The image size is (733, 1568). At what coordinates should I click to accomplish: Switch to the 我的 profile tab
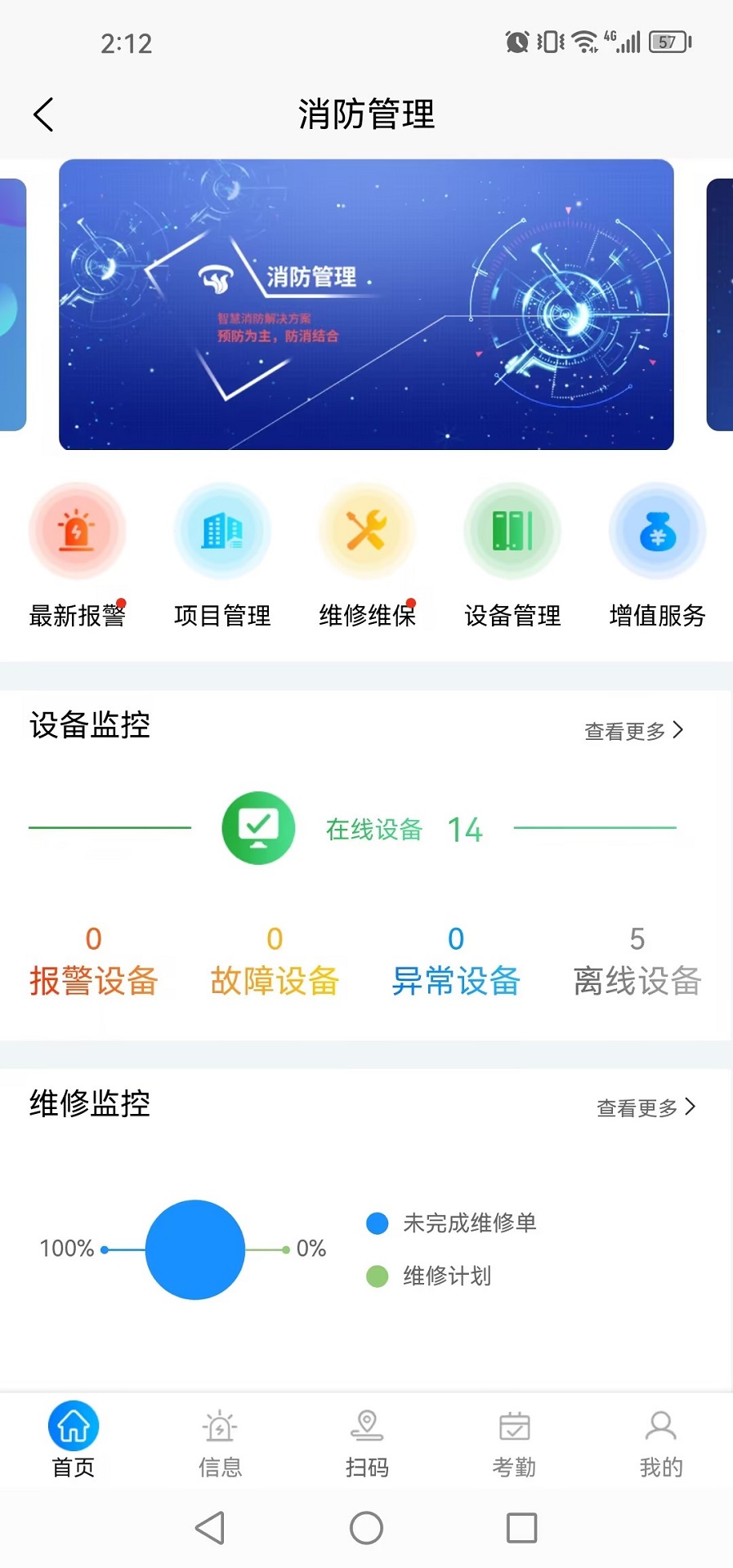click(659, 1437)
